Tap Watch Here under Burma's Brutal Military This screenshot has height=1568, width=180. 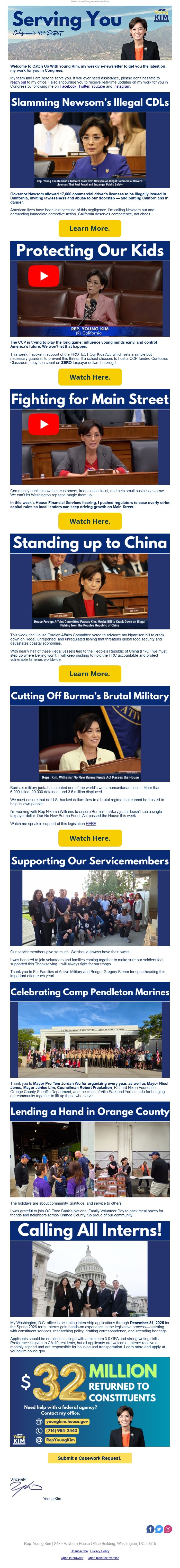[x=90, y=838]
